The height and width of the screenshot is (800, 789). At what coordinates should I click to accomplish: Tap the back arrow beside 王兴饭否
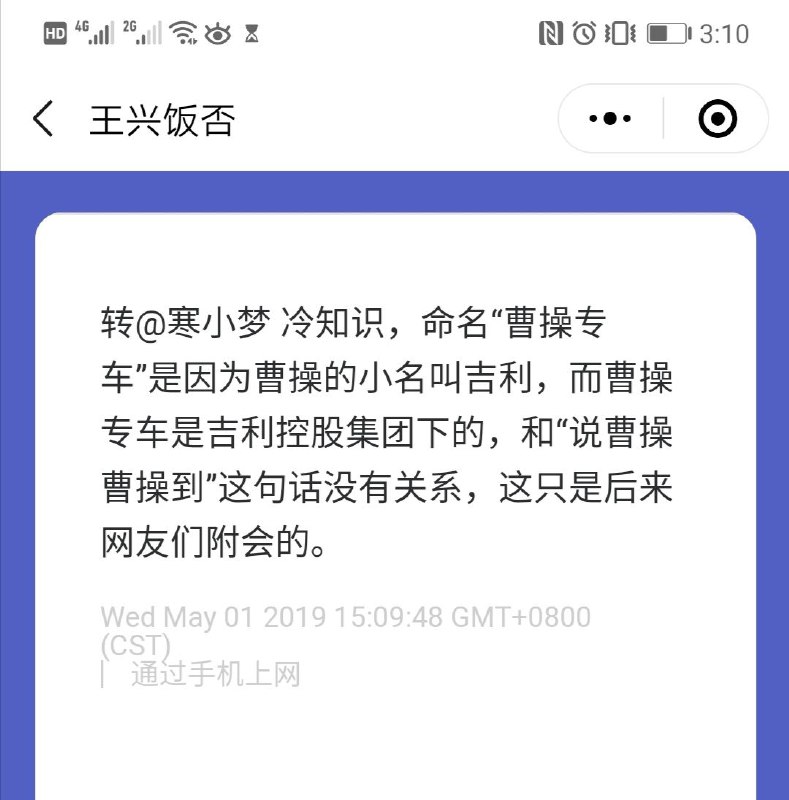point(41,118)
